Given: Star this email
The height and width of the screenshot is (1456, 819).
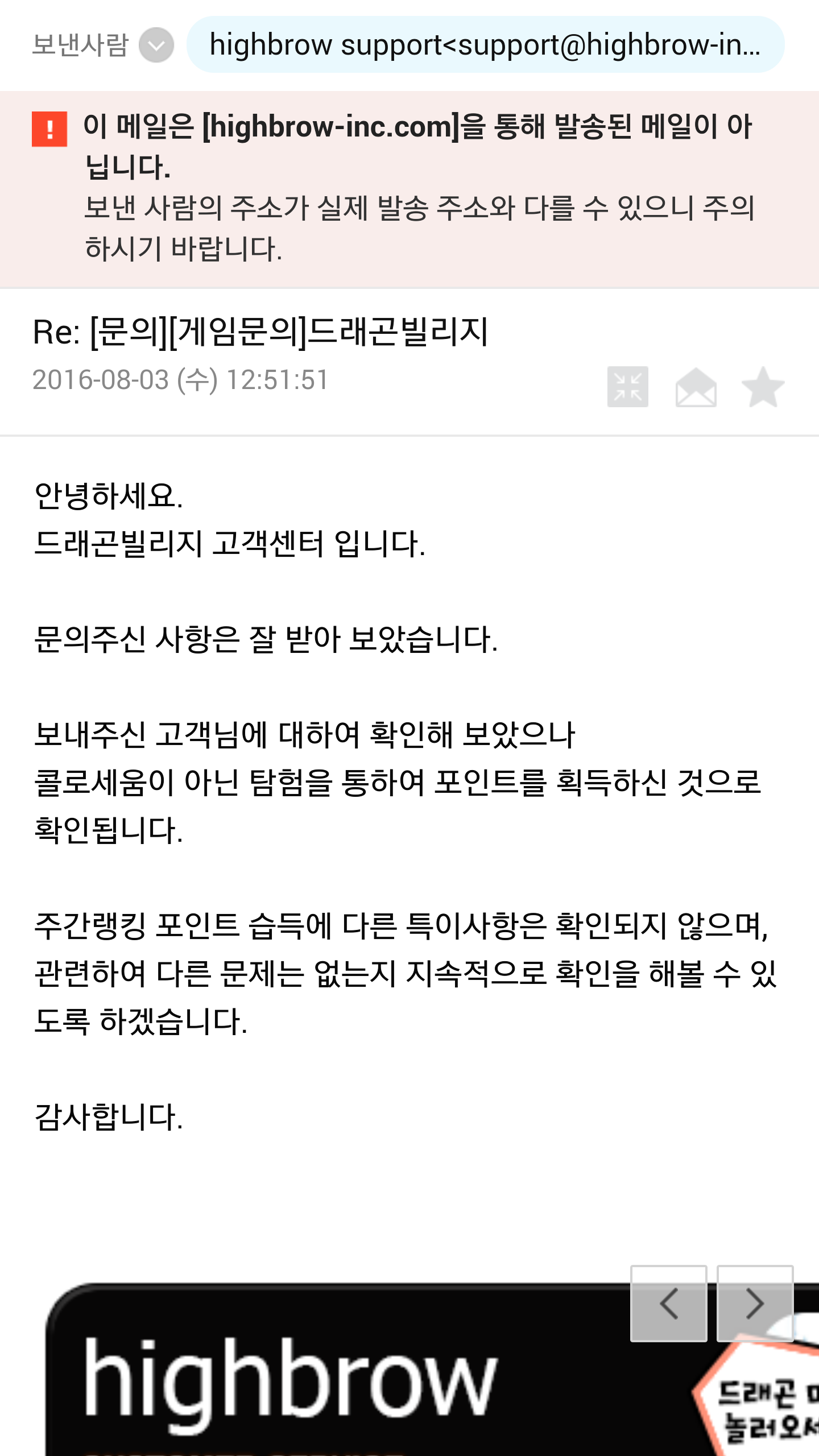Looking at the screenshot, I should 763,387.
